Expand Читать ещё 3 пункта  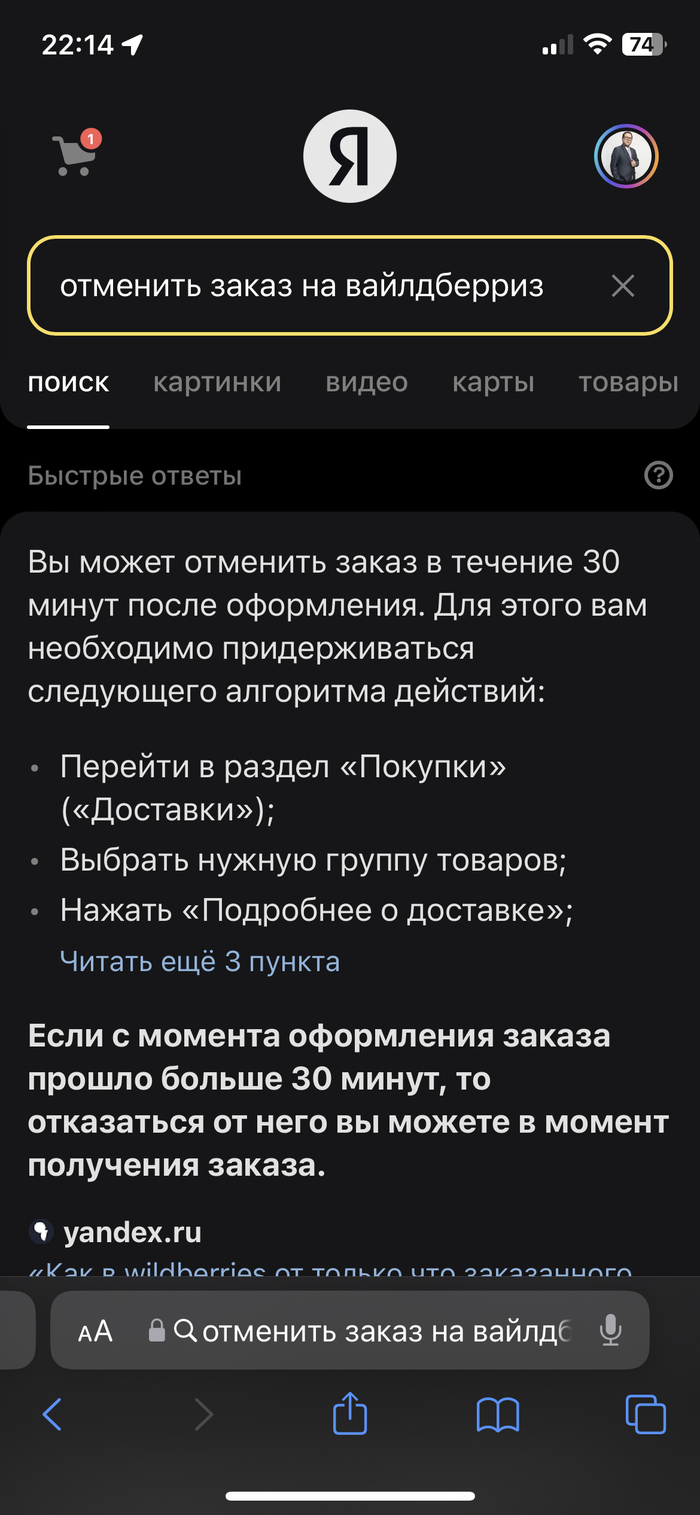[200, 962]
